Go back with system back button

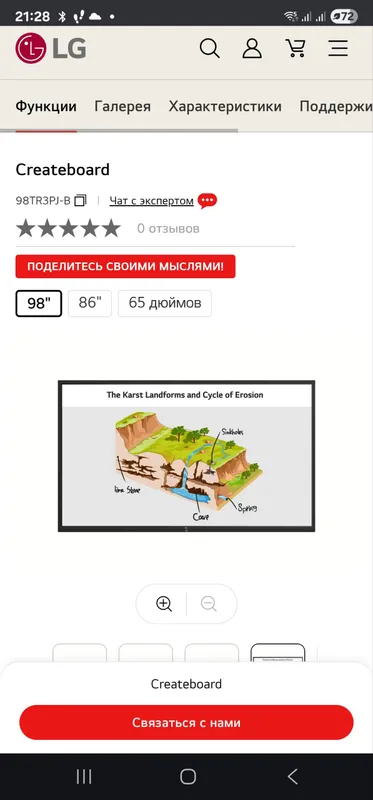click(x=292, y=777)
